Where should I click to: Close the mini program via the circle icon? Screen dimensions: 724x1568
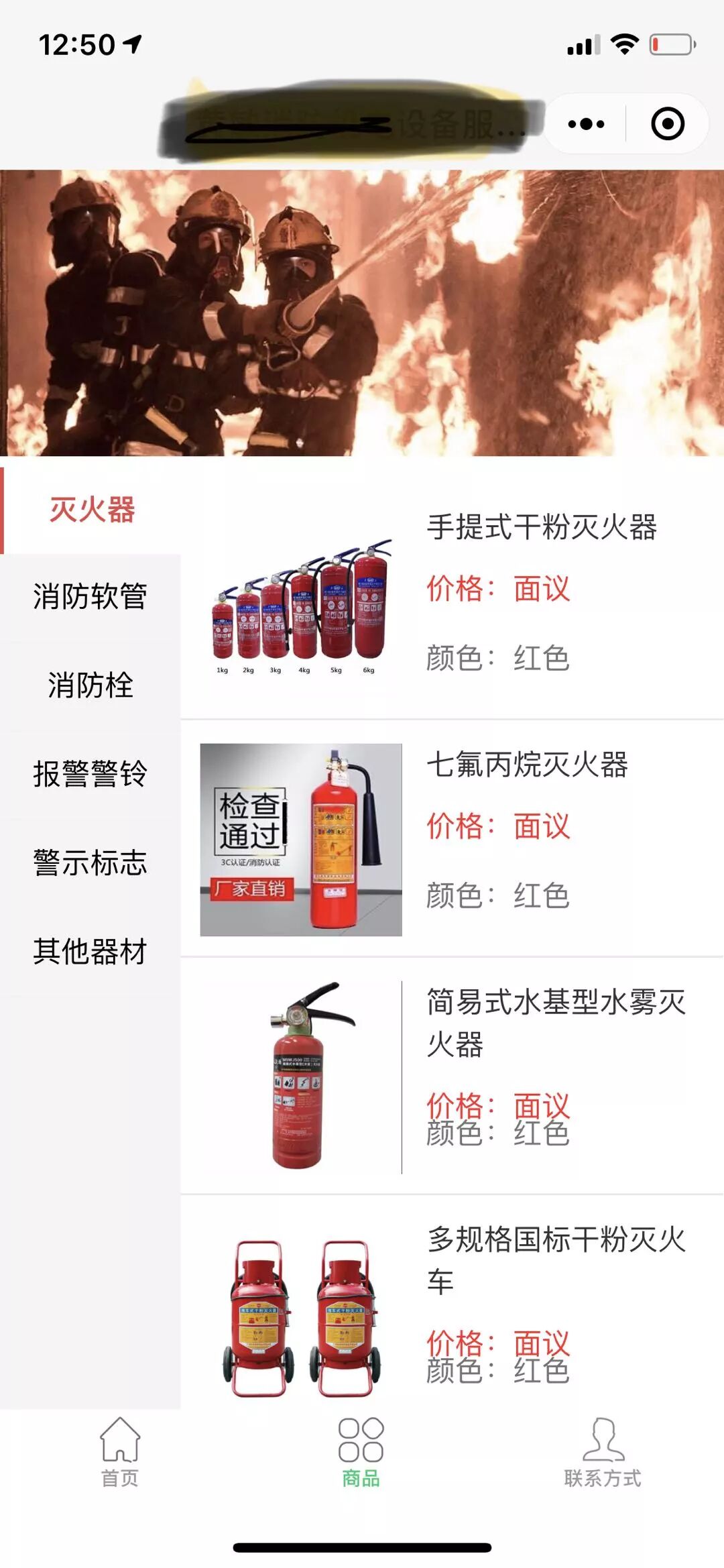(x=668, y=124)
